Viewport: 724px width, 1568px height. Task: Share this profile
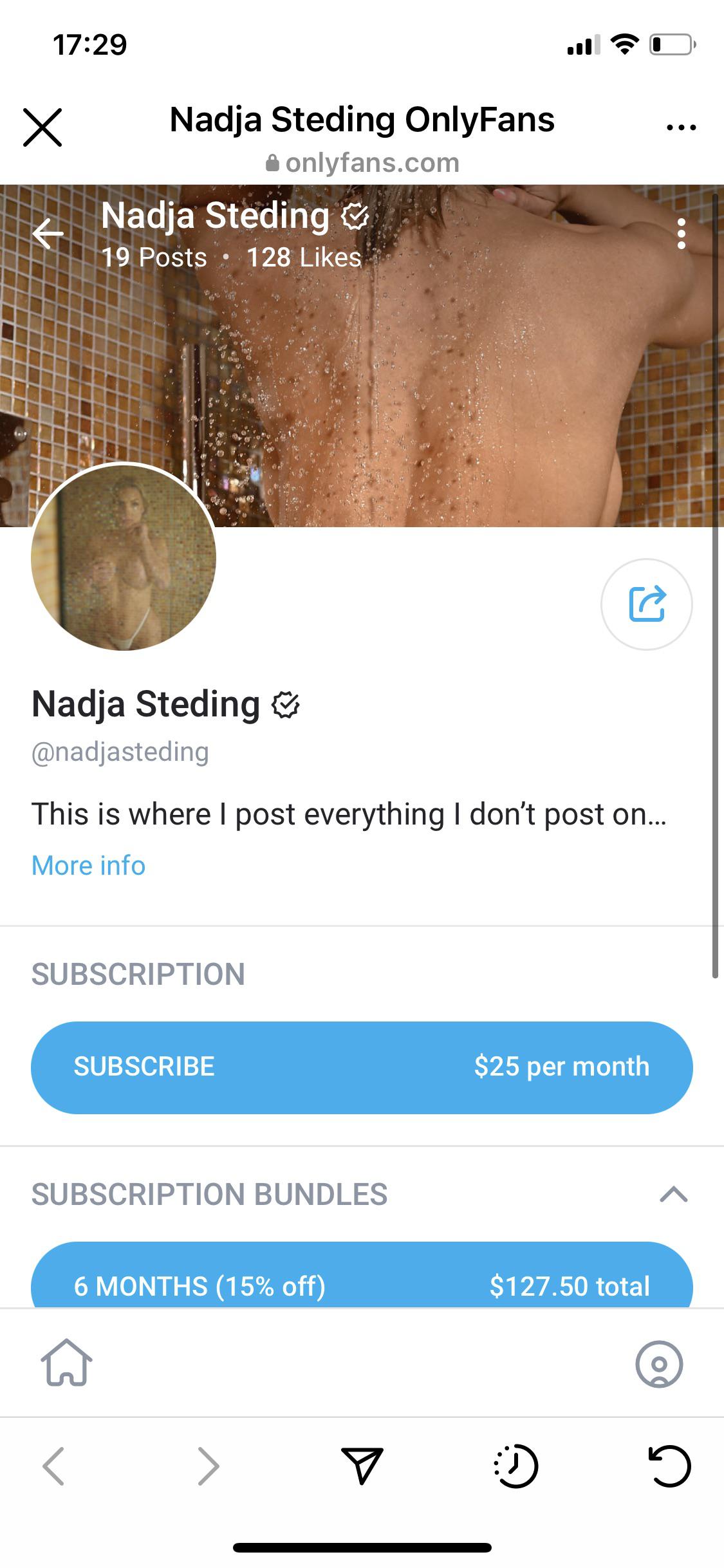(x=646, y=604)
